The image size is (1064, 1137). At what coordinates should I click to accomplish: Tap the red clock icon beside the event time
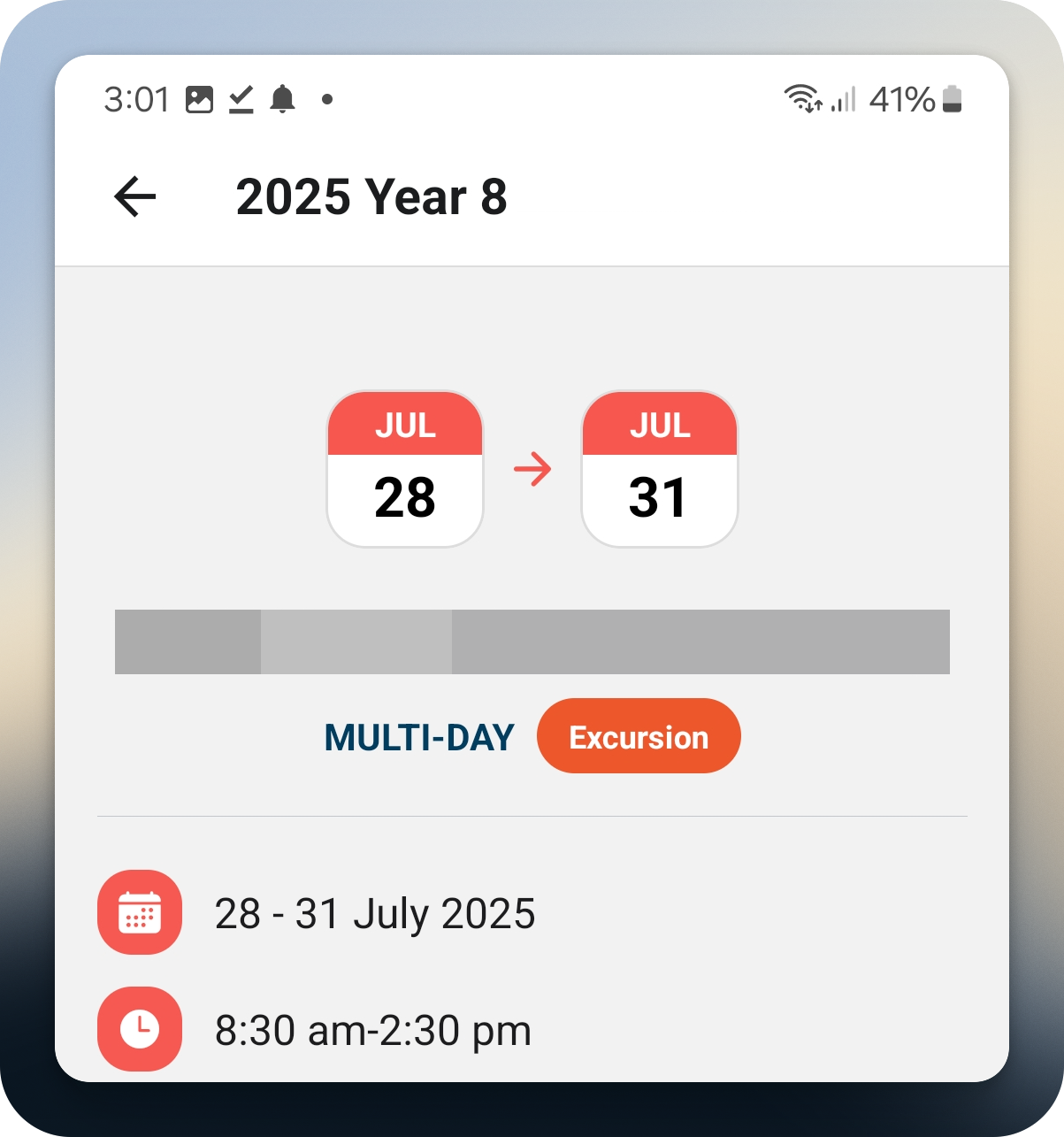(139, 1029)
